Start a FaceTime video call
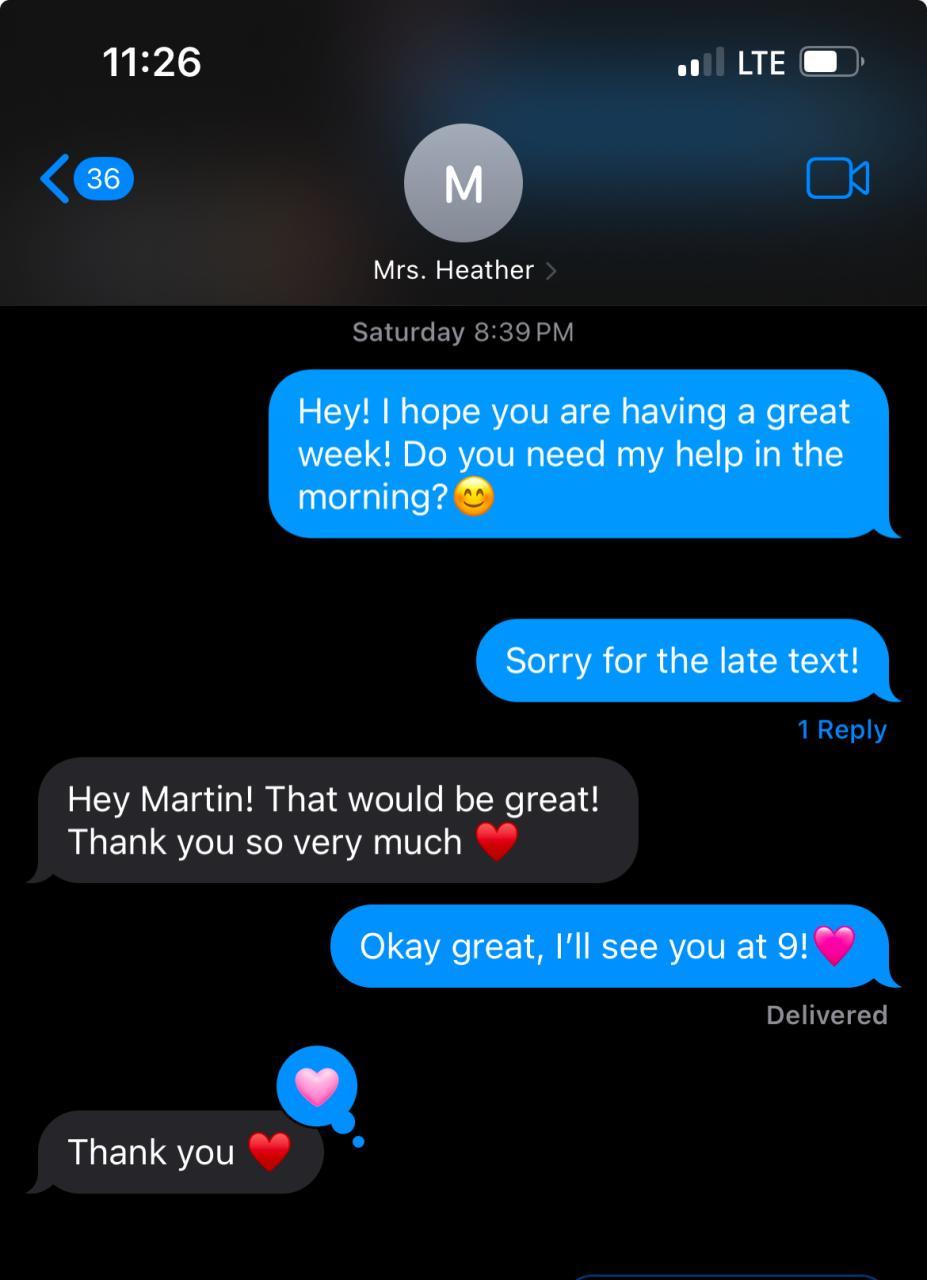Screen dimensions: 927x1280 [837, 179]
